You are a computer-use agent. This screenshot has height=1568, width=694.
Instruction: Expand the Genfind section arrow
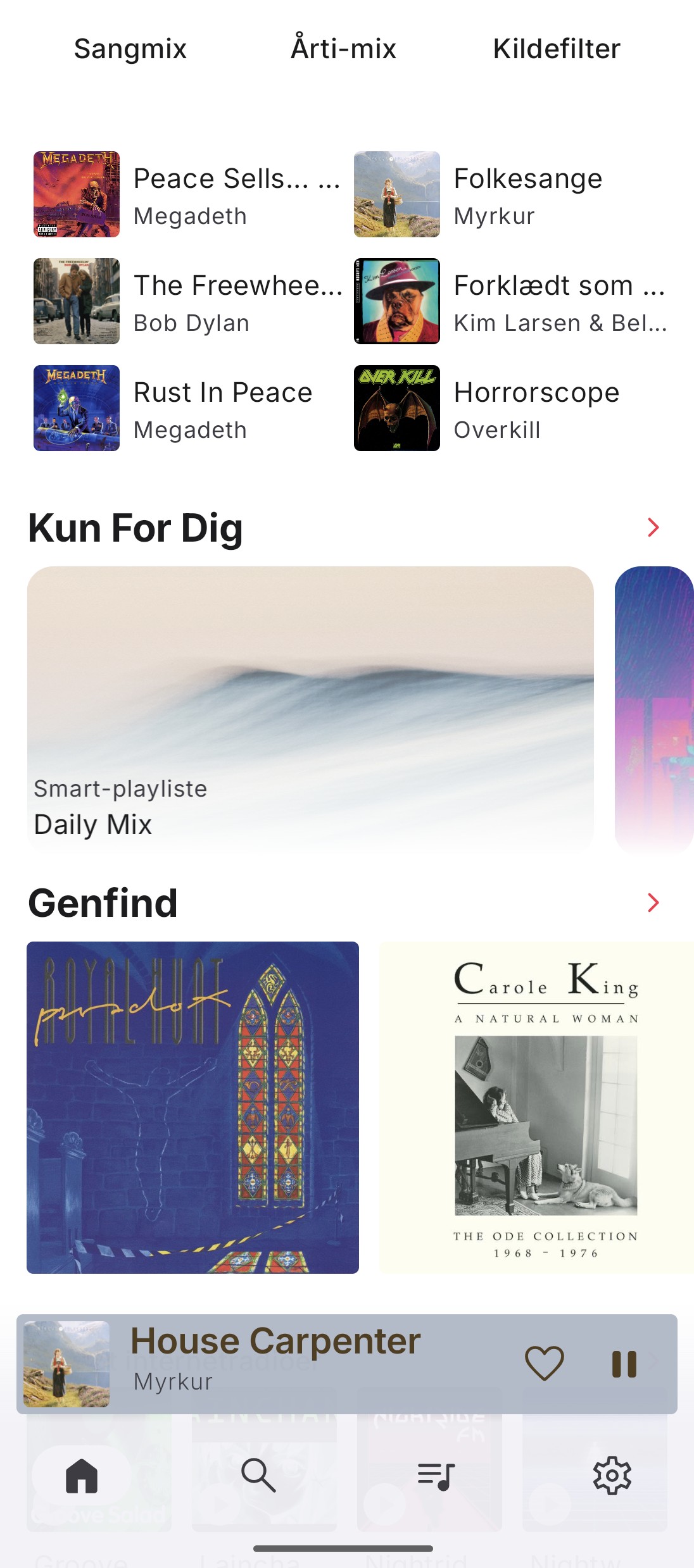coord(653,902)
